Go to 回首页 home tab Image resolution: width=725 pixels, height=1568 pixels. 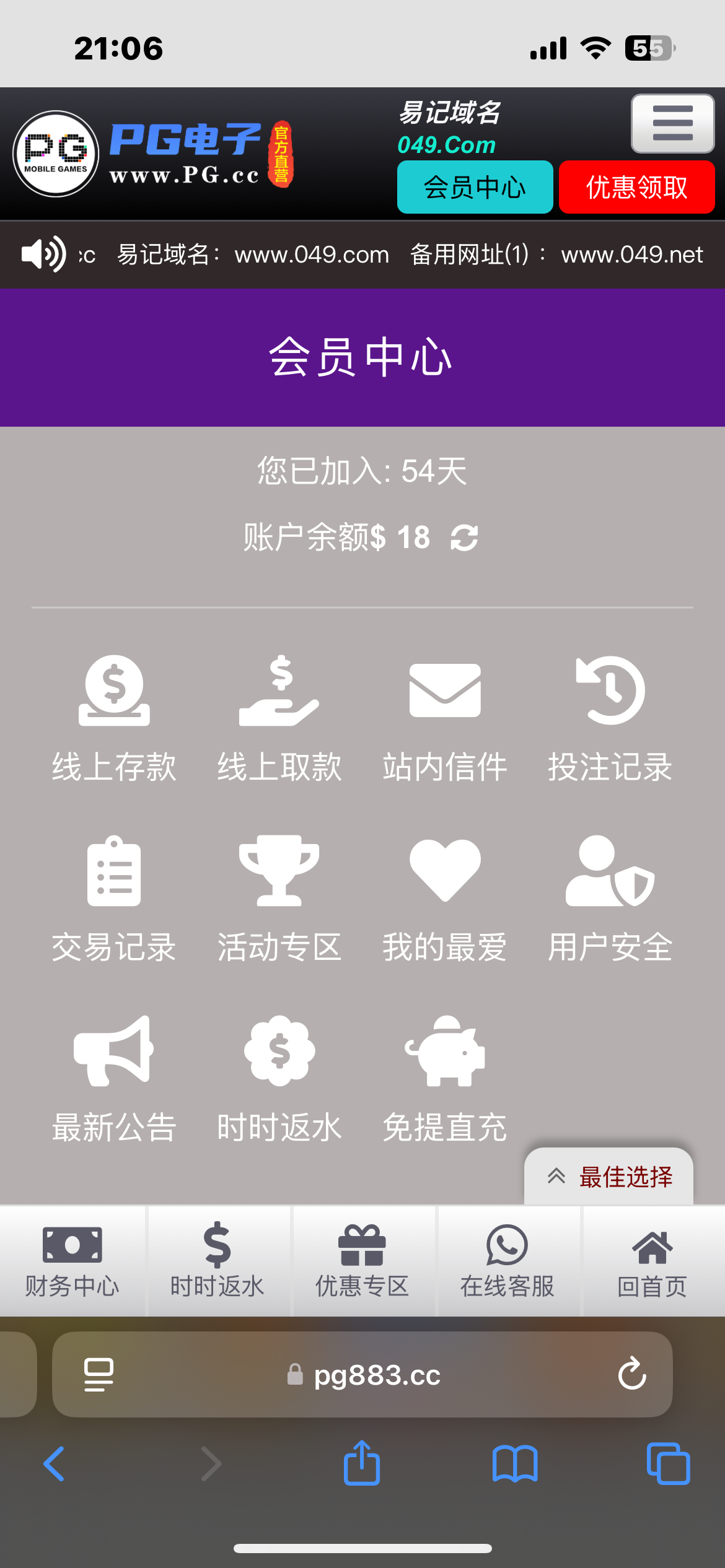[652, 1261]
